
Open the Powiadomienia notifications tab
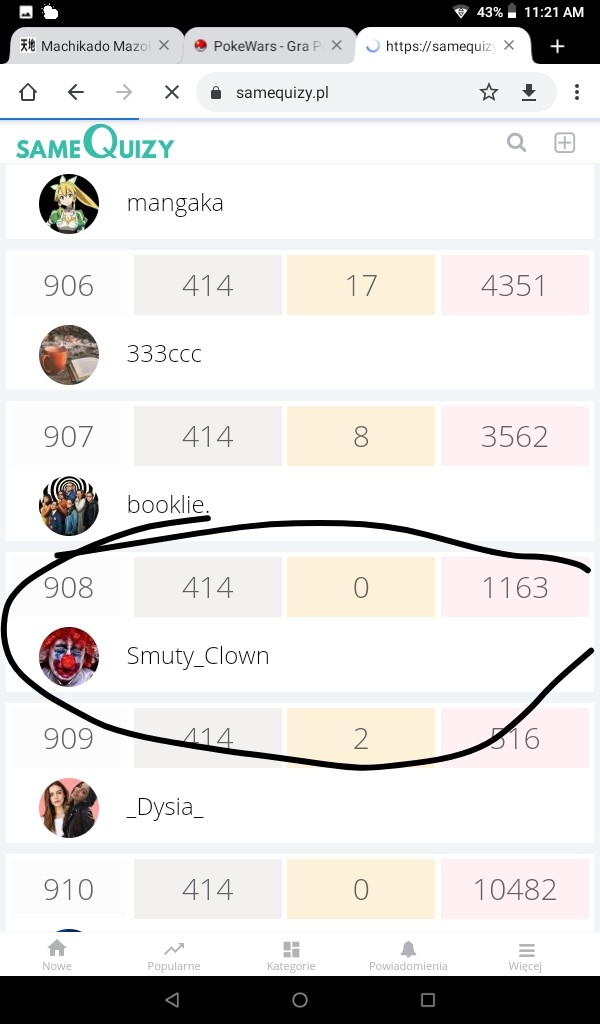point(408,955)
